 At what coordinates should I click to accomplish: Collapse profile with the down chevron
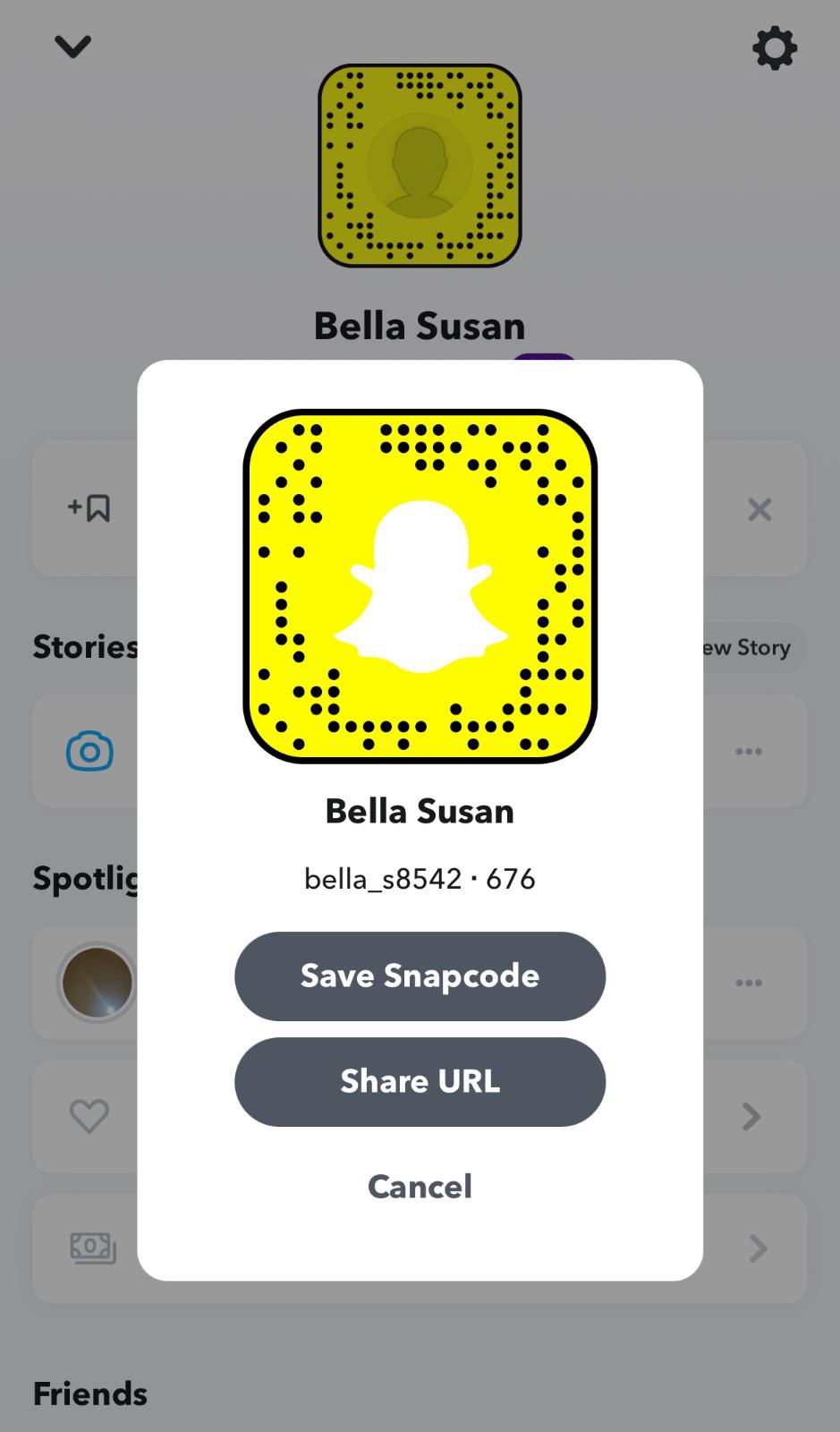click(72, 46)
